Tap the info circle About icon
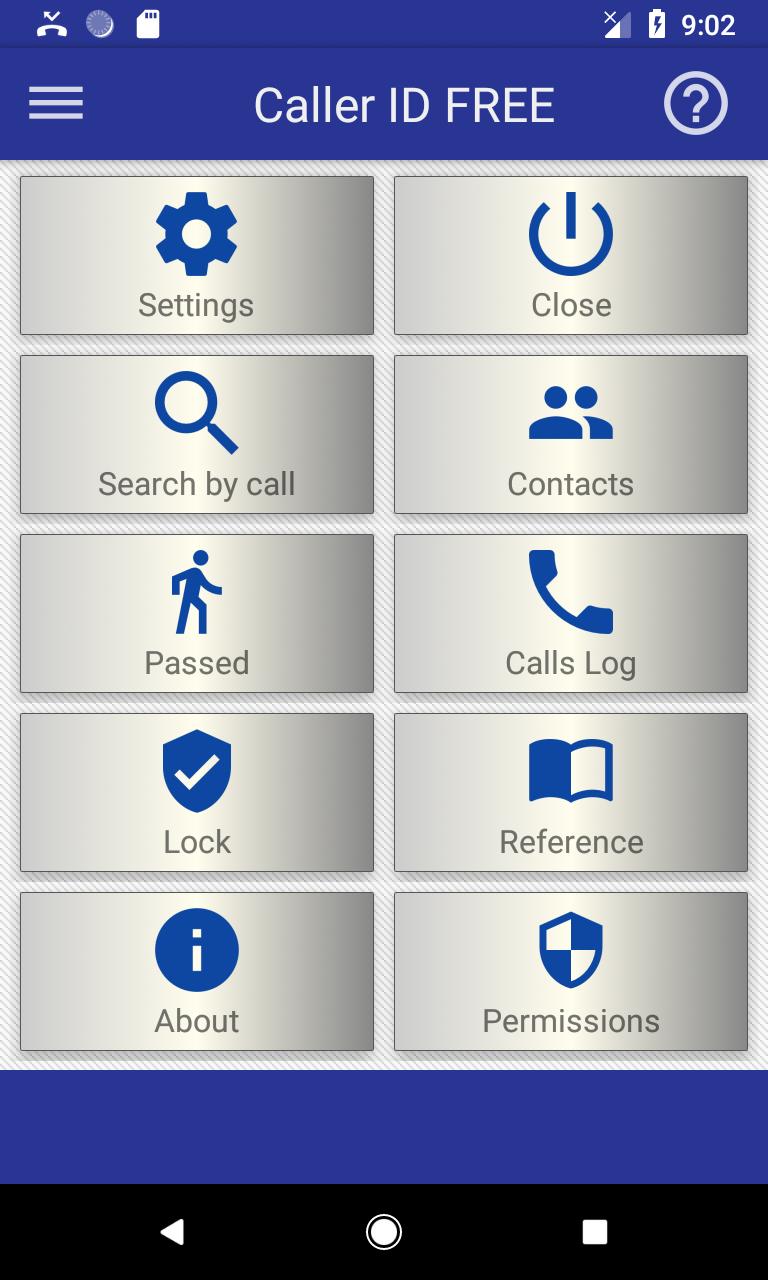768x1280 pixels. [196, 949]
